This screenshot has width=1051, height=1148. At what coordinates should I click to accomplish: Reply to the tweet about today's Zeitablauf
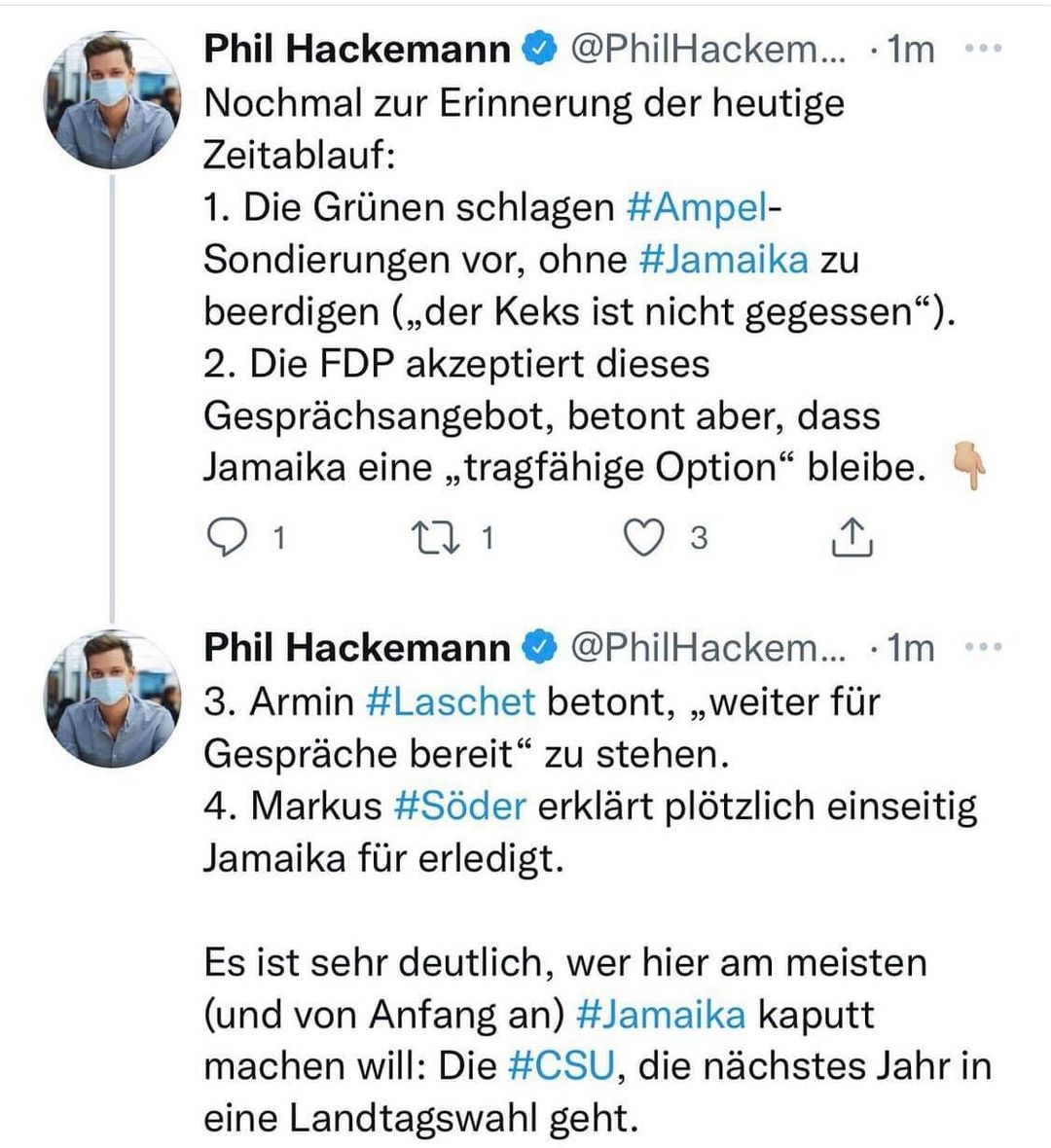click(x=228, y=536)
